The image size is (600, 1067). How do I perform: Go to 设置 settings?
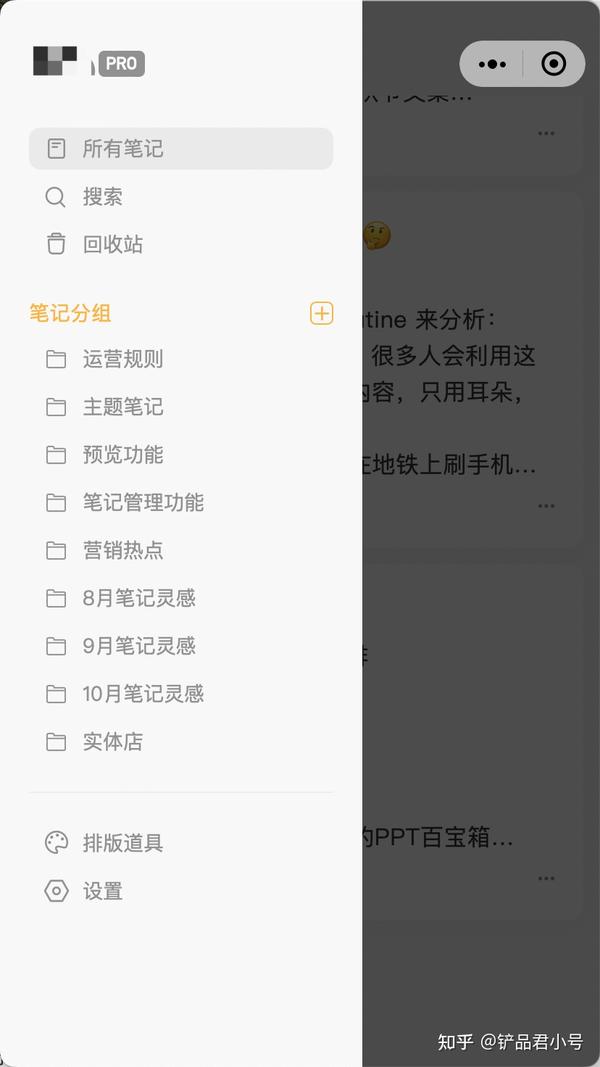[x=102, y=891]
